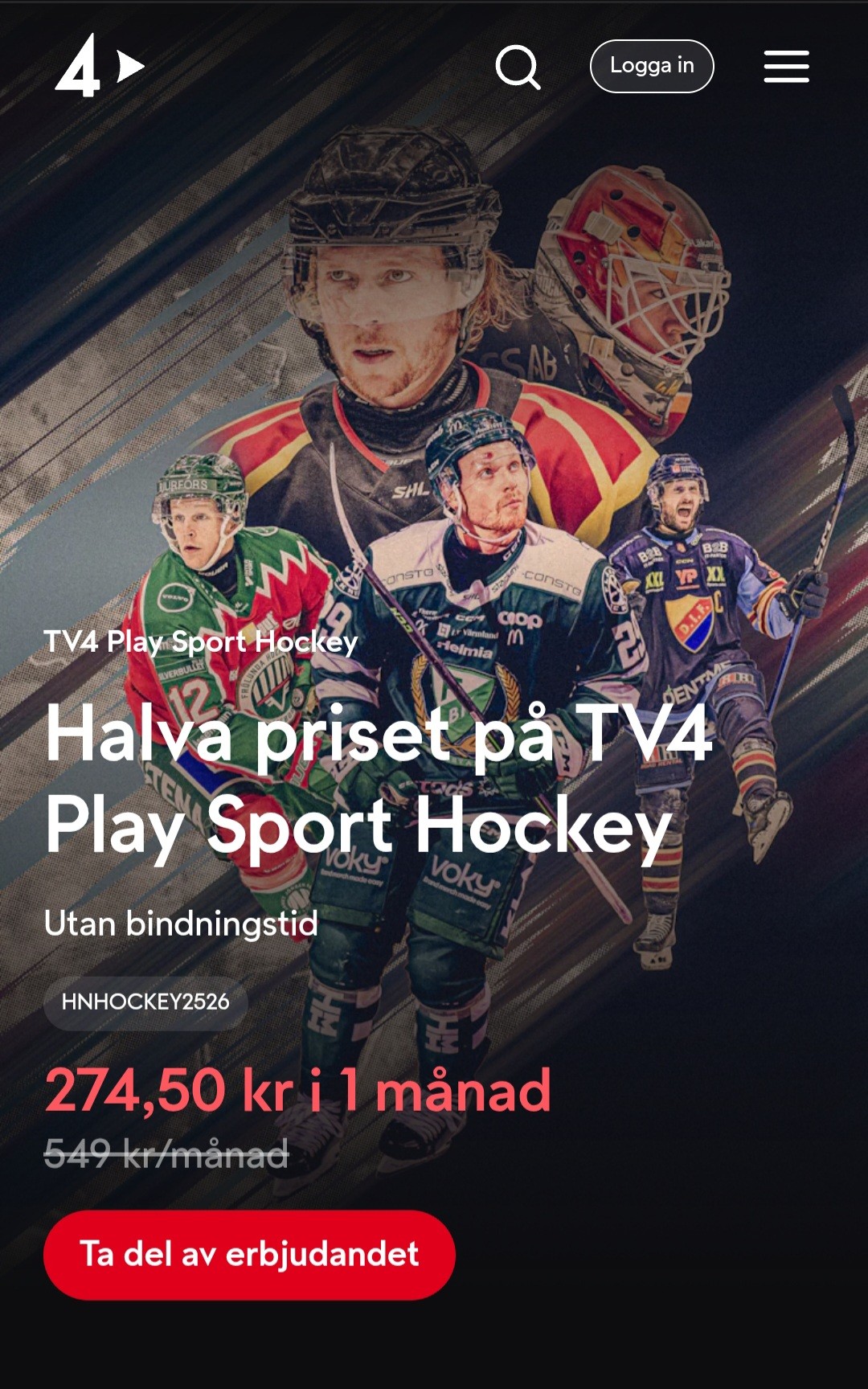868x1389 pixels.
Task: Go to TV4 Play home logo
Action: tap(99, 67)
